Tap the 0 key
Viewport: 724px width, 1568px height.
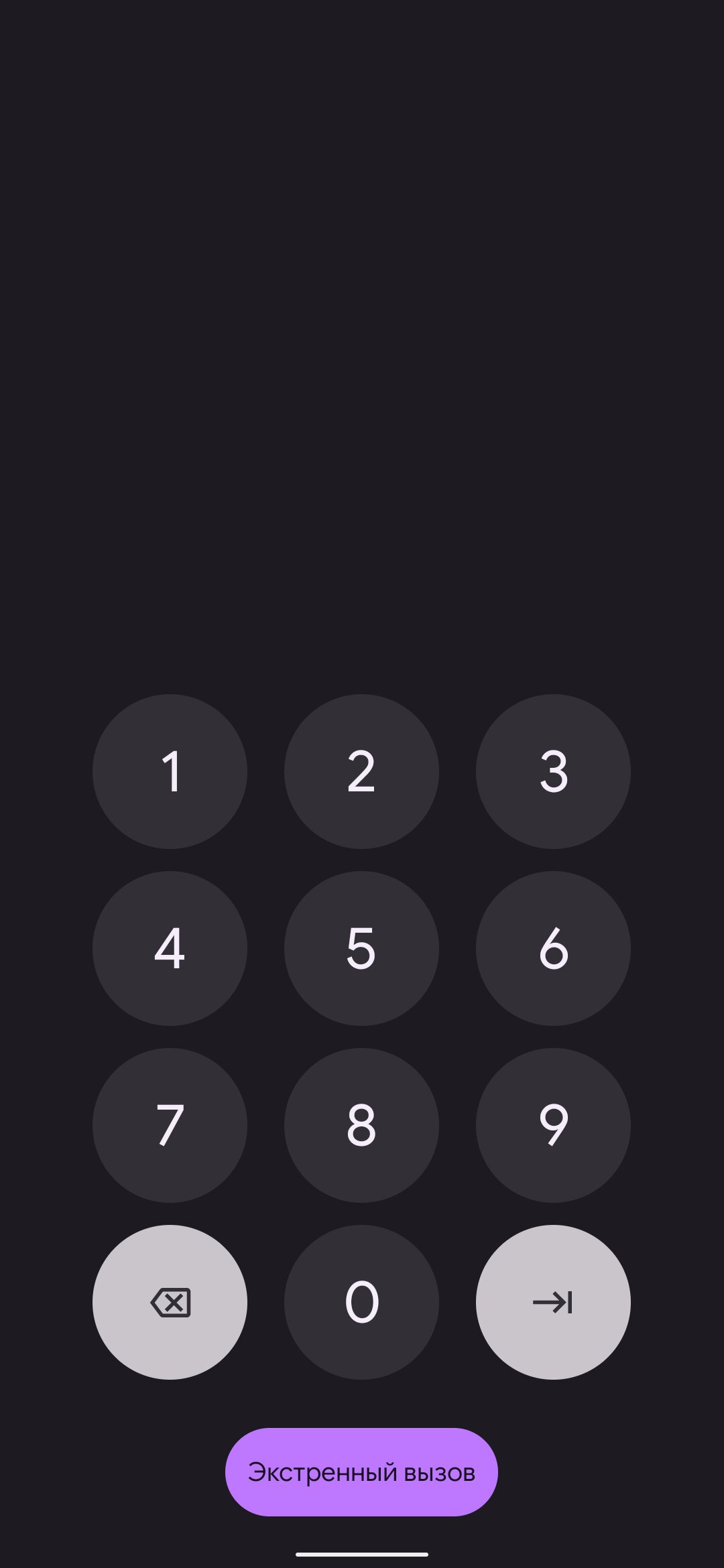pos(361,1302)
